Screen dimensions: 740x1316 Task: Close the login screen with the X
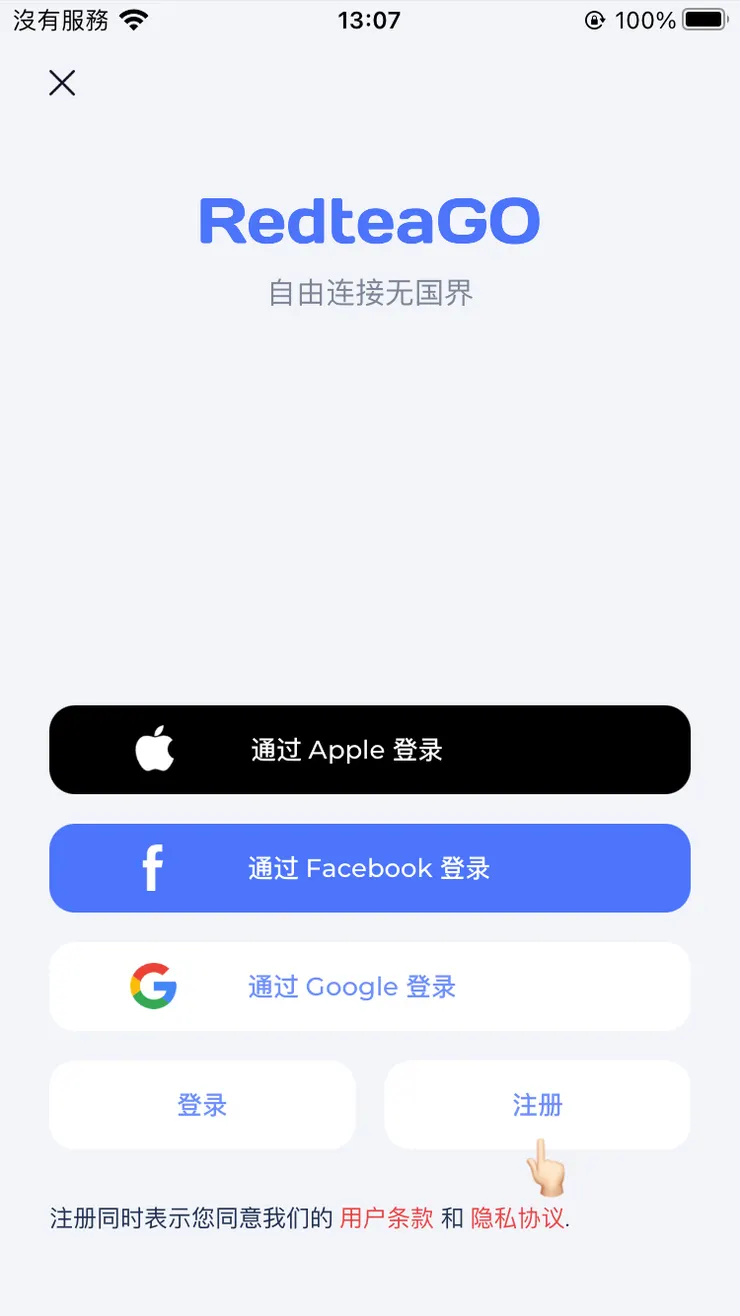[62, 83]
